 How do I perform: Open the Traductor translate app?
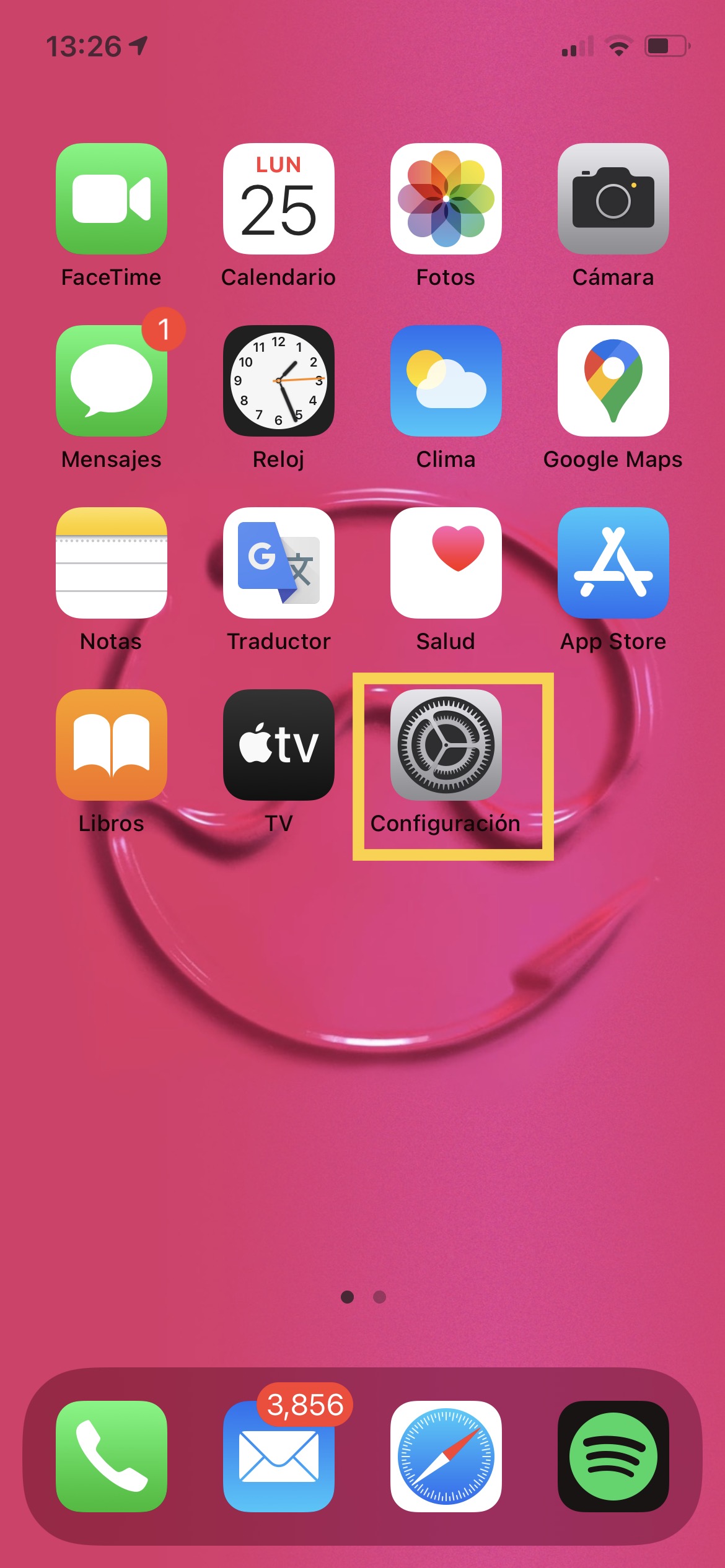[279, 563]
